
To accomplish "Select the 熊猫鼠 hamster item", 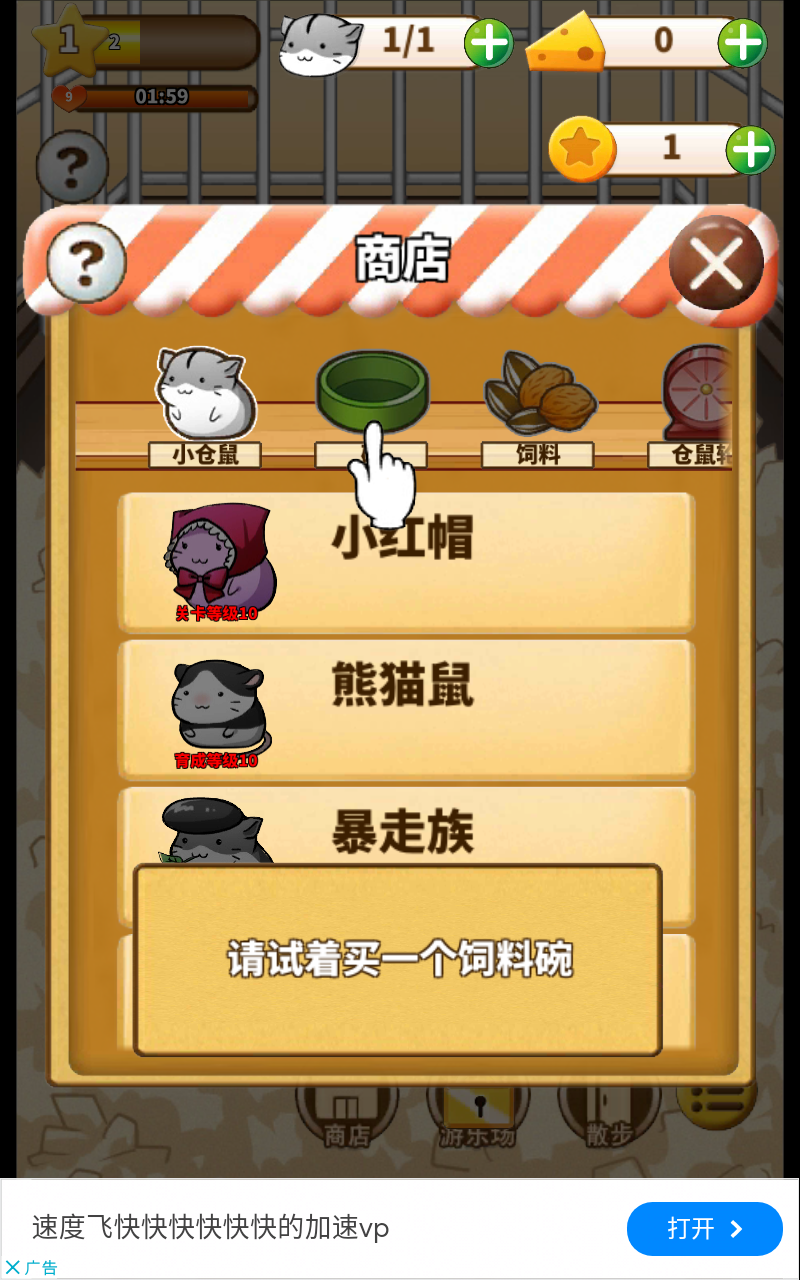I will click(x=406, y=710).
